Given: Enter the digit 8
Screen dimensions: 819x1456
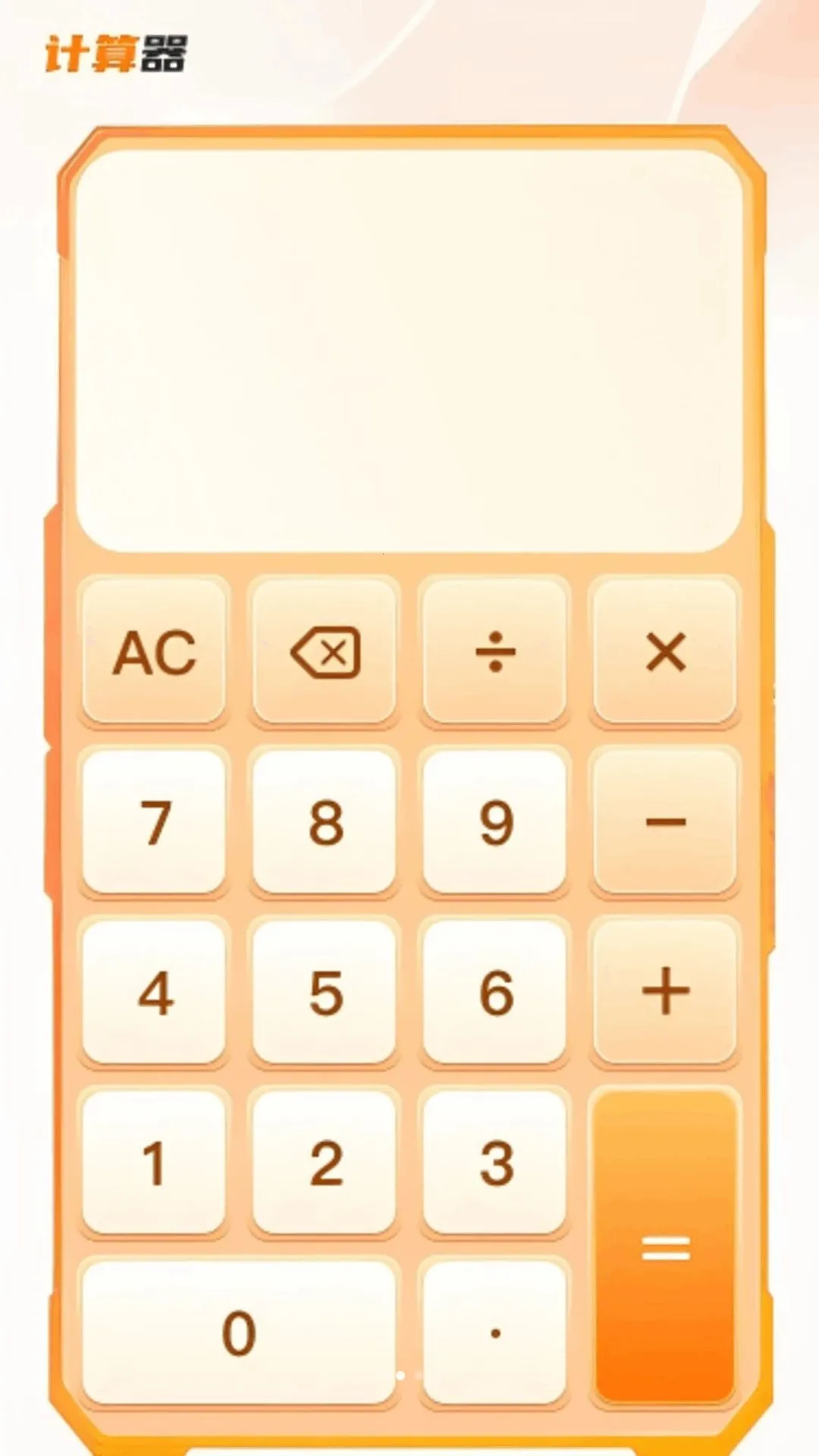Looking at the screenshot, I should 325,822.
